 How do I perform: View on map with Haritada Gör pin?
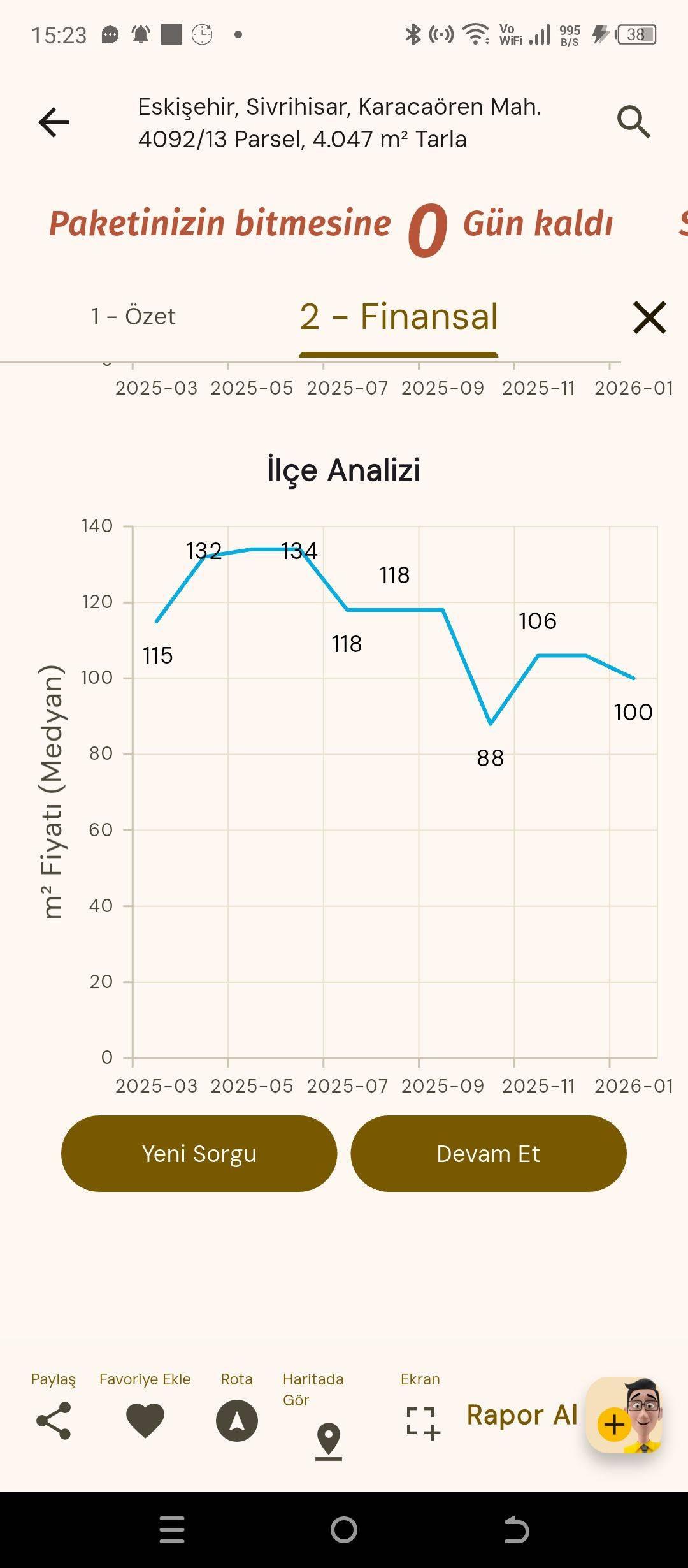tap(329, 1441)
